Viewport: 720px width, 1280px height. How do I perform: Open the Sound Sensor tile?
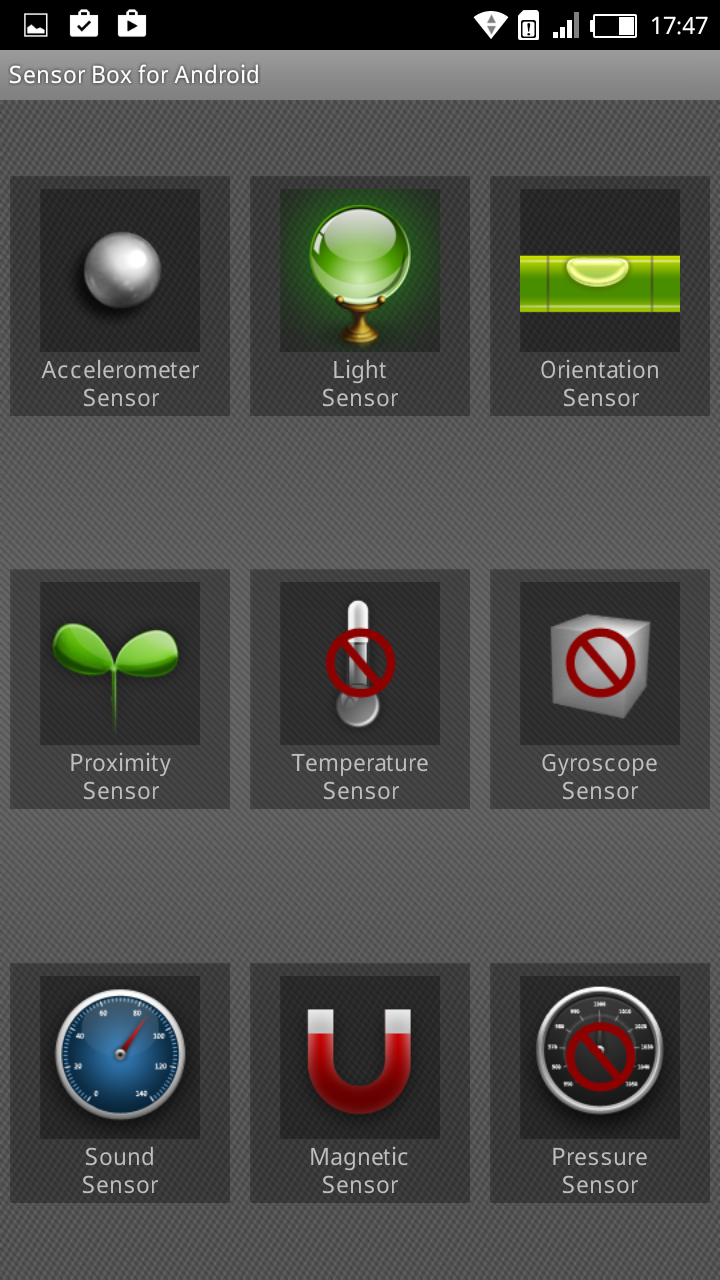120,1082
